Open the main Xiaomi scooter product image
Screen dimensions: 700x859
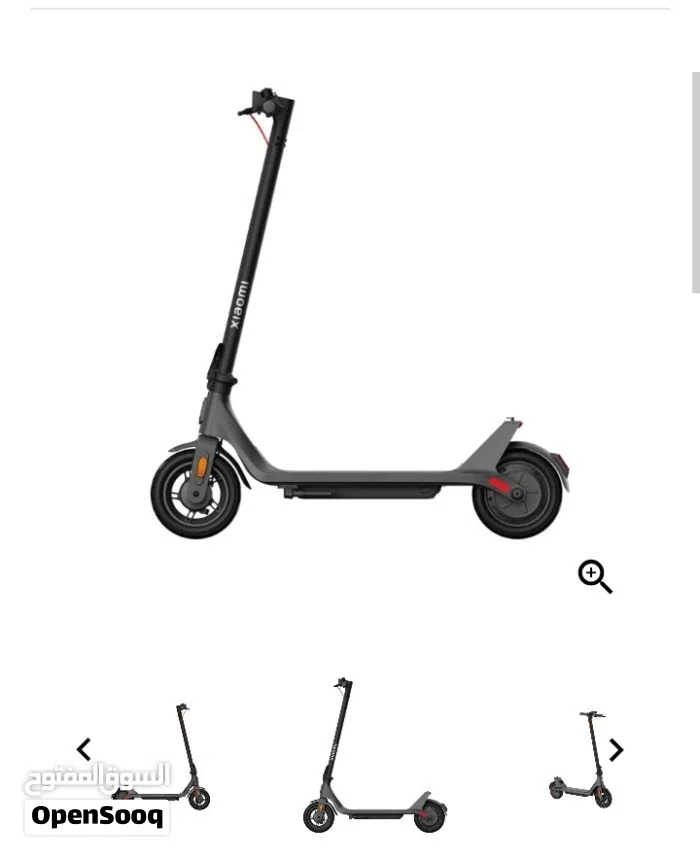click(360, 320)
